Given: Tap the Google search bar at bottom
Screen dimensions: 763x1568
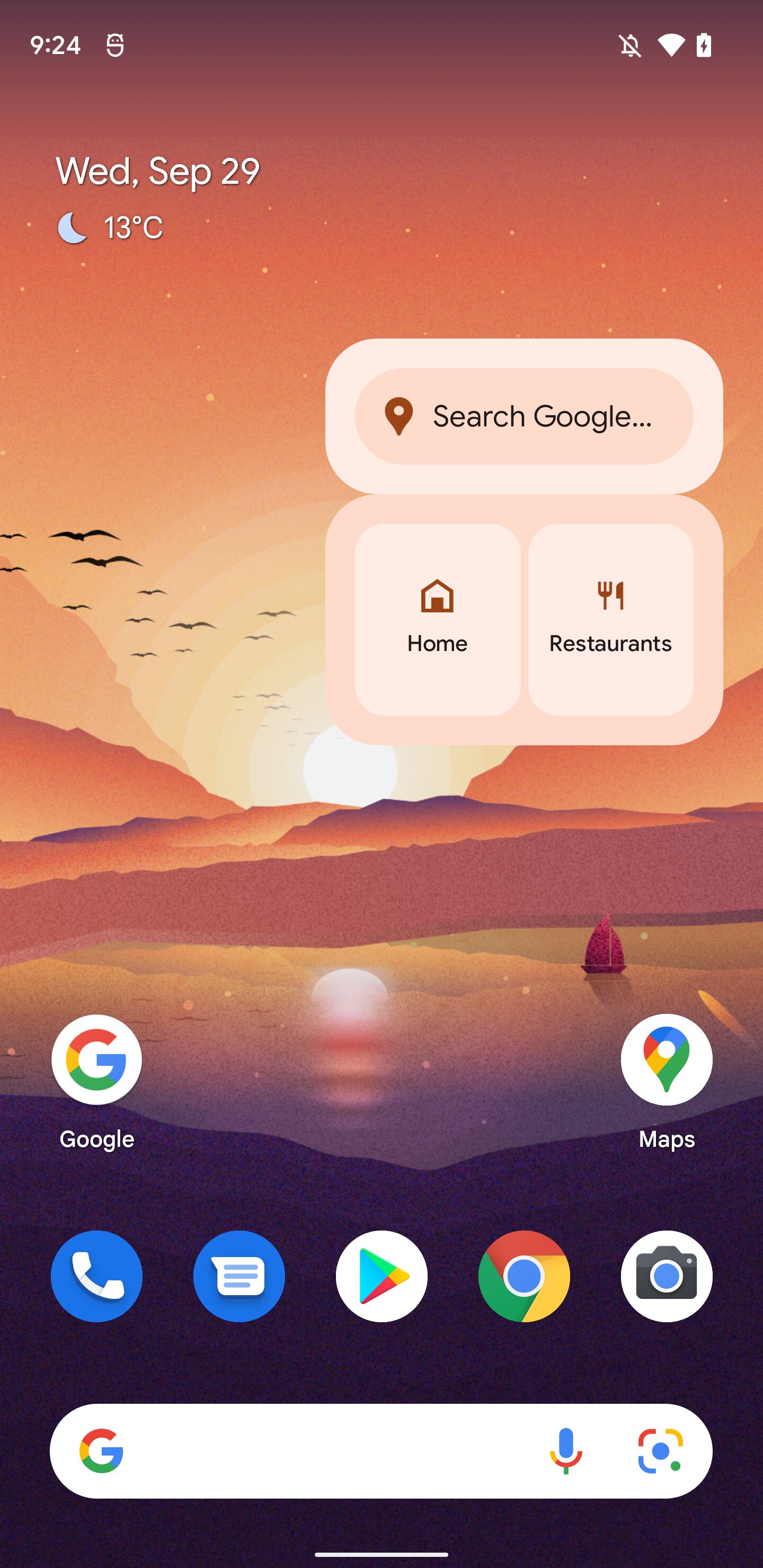Looking at the screenshot, I should point(329,1451).
